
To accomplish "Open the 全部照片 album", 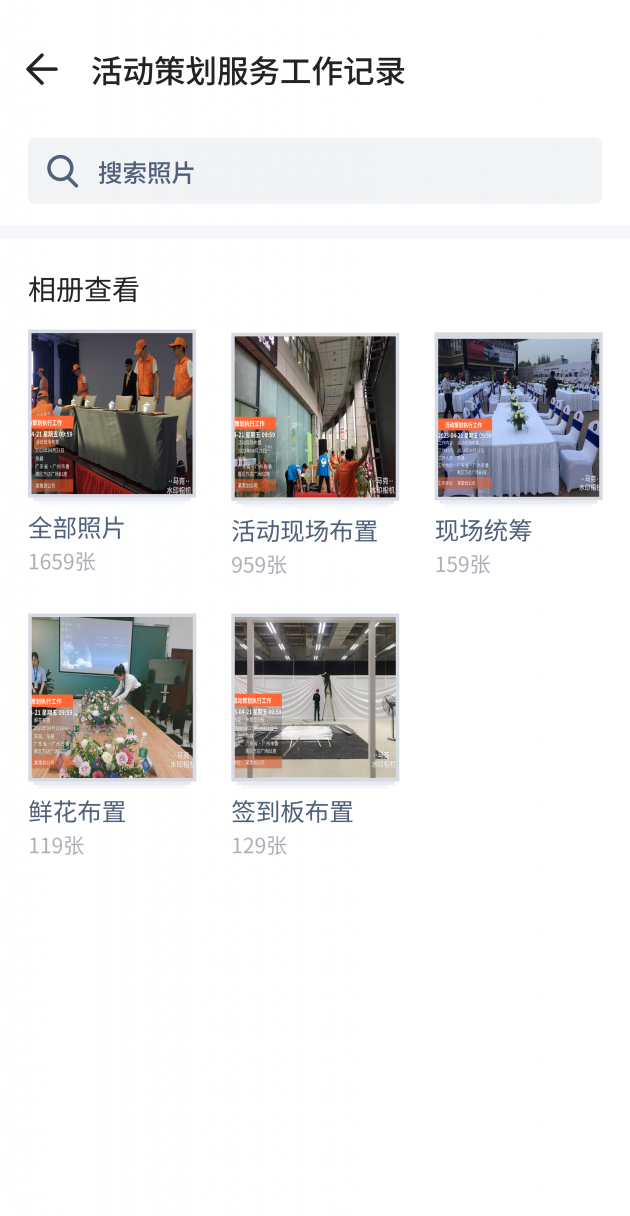I will [112, 416].
